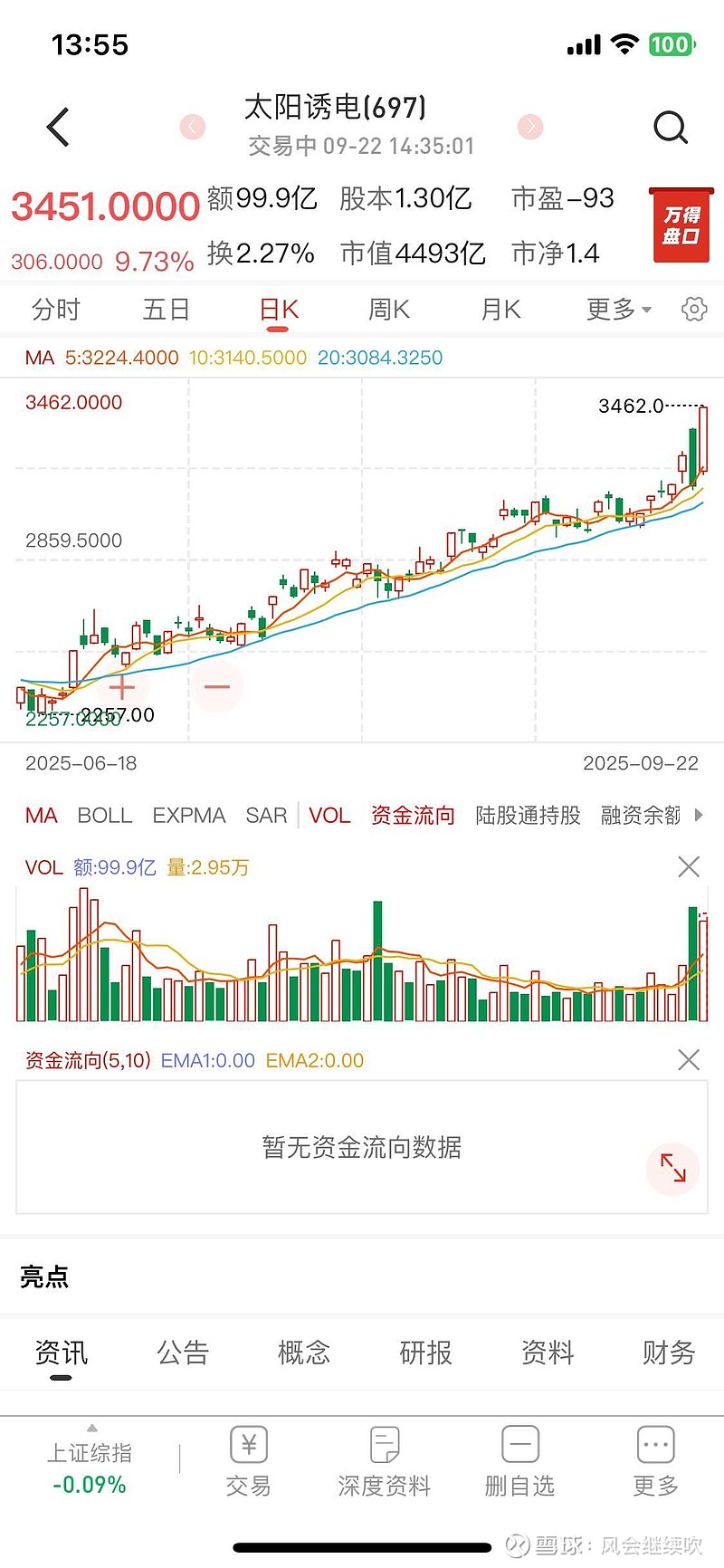The height and width of the screenshot is (1568, 724).
Task: Switch to the 公告 tab
Action: (x=183, y=1353)
